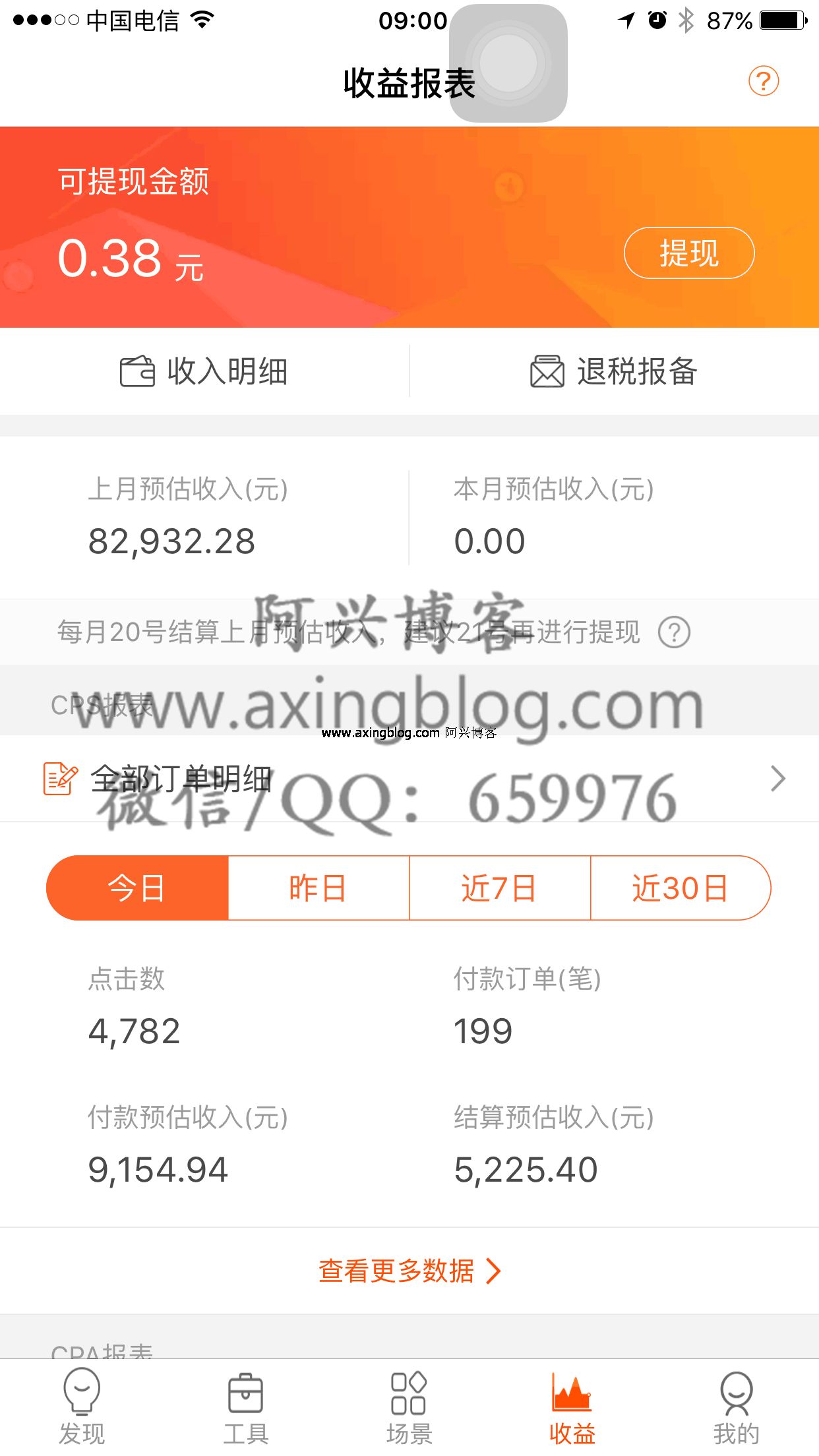
Task: Open 退税报备 tax refund filing
Action: [x=614, y=371]
